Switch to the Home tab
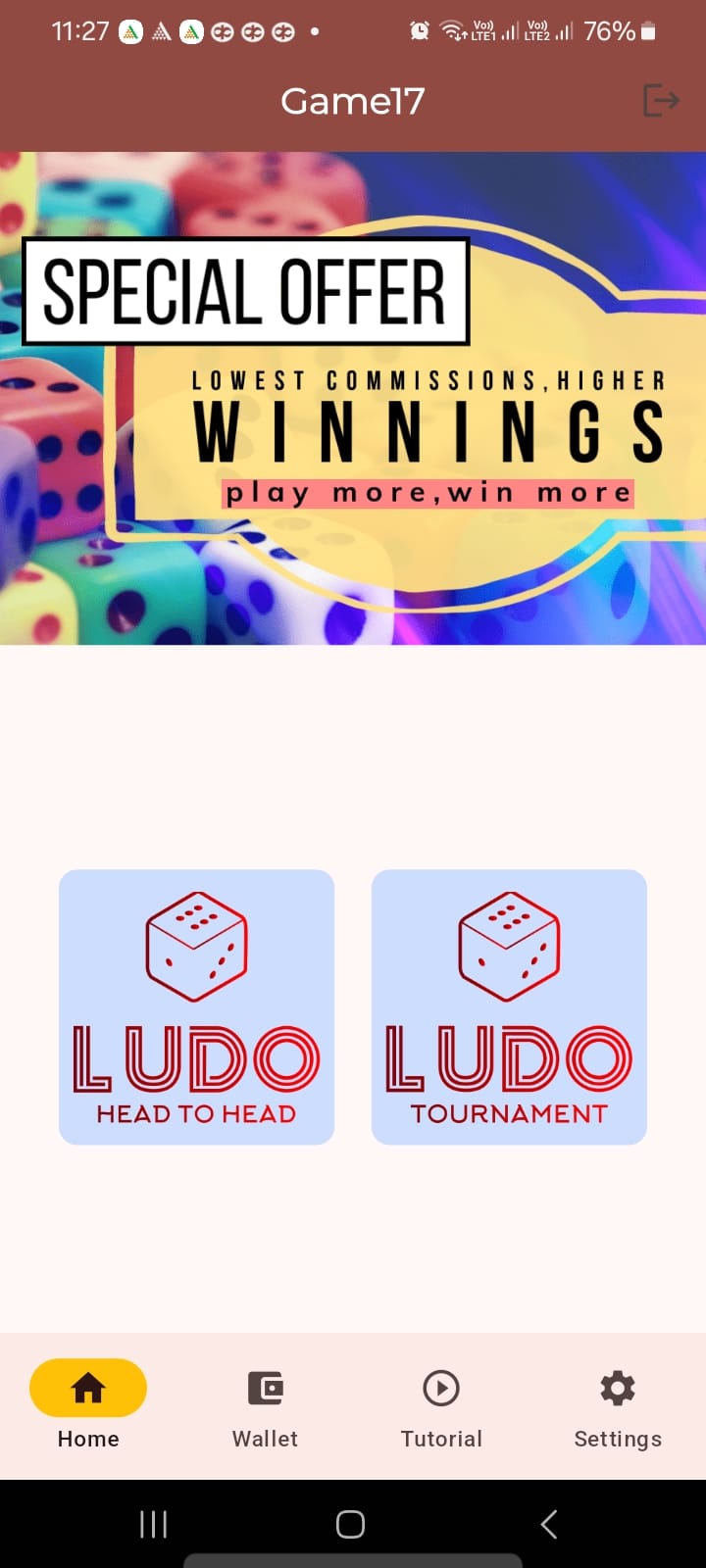The image size is (706, 1568). (88, 1405)
